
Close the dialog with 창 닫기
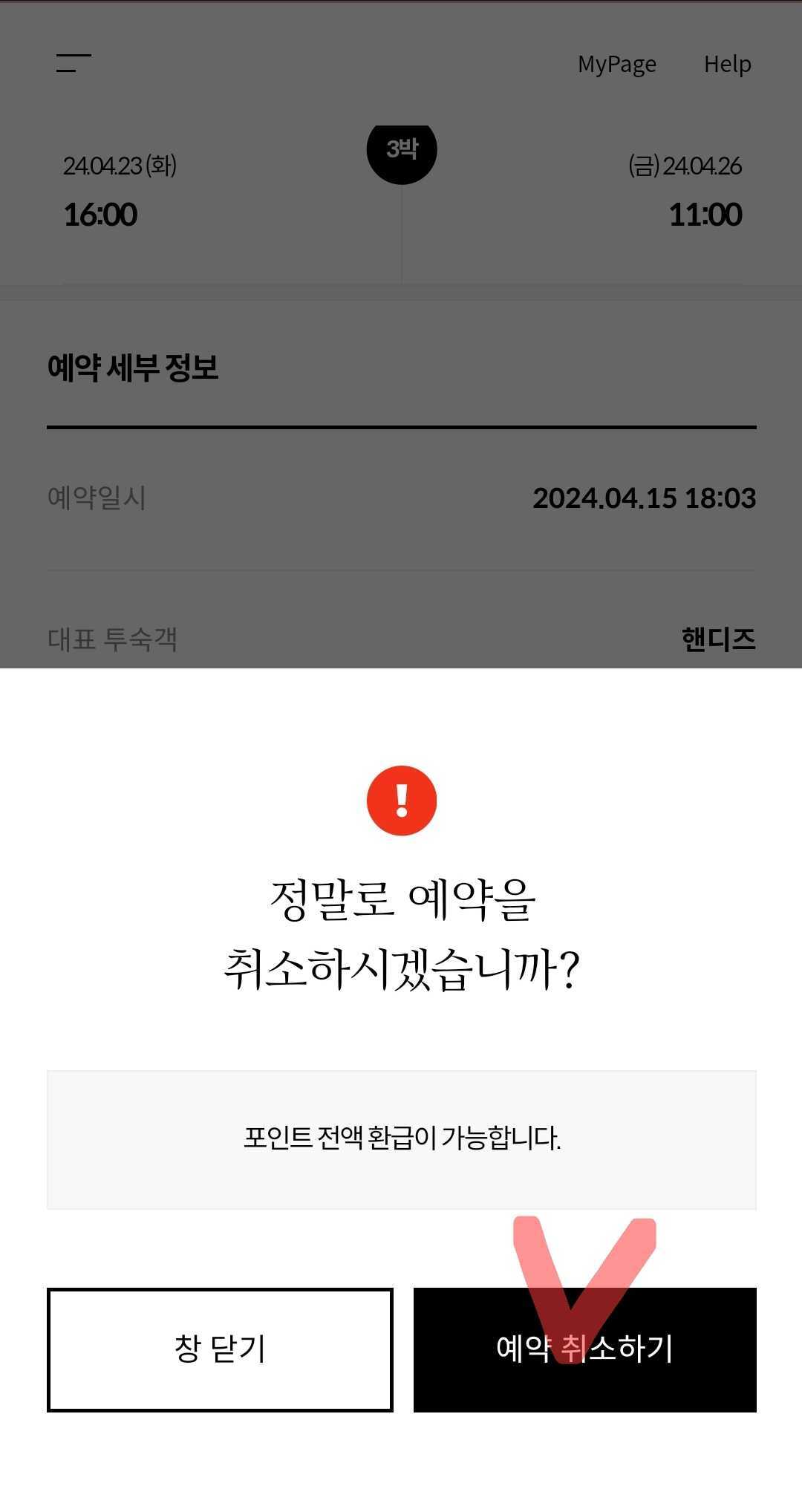[x=220, y=1349]
